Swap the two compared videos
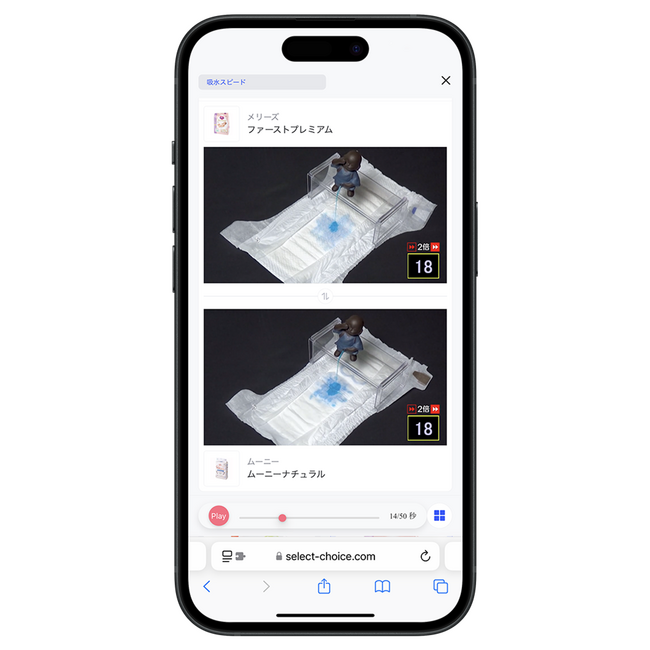 click(325, 297)
